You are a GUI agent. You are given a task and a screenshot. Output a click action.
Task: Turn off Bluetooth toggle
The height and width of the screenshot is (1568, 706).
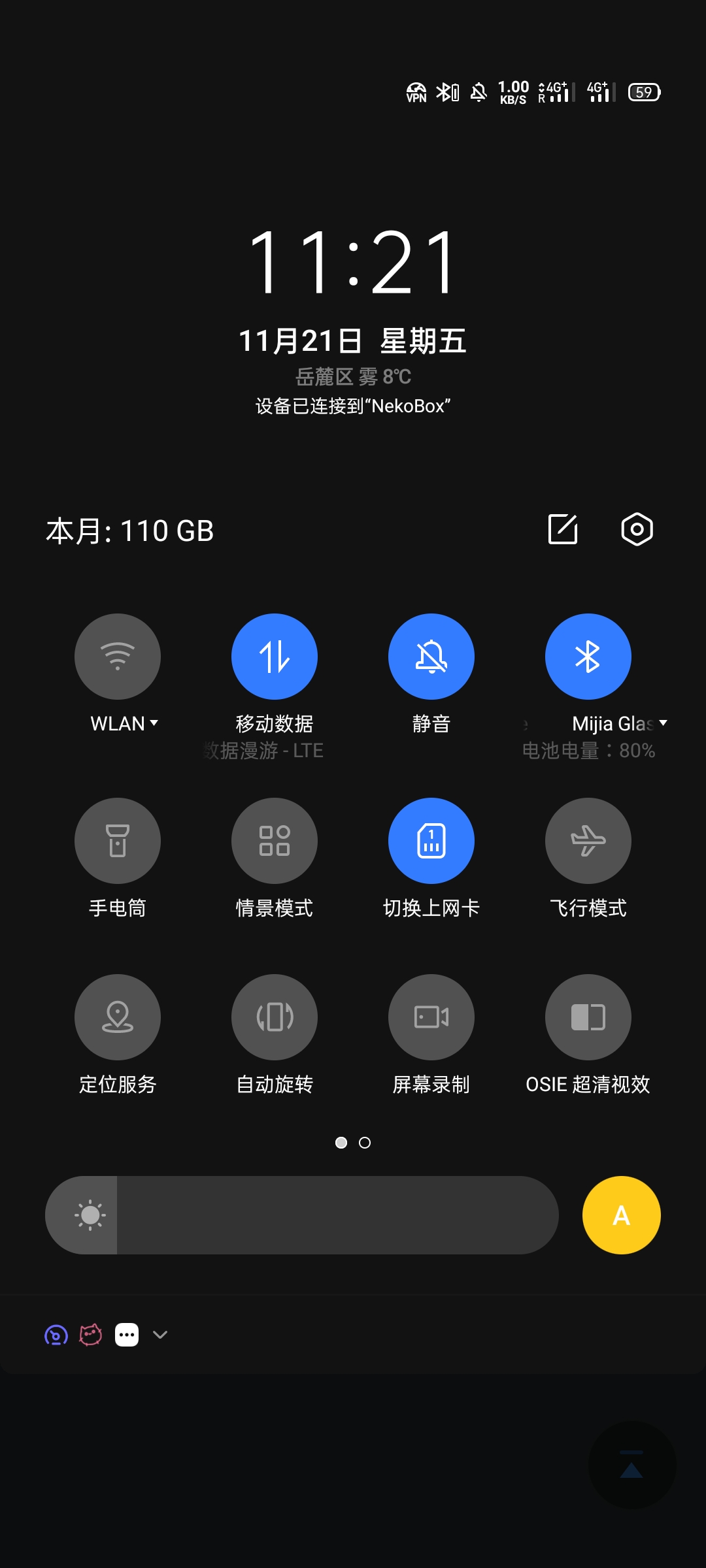pos(588,656)
